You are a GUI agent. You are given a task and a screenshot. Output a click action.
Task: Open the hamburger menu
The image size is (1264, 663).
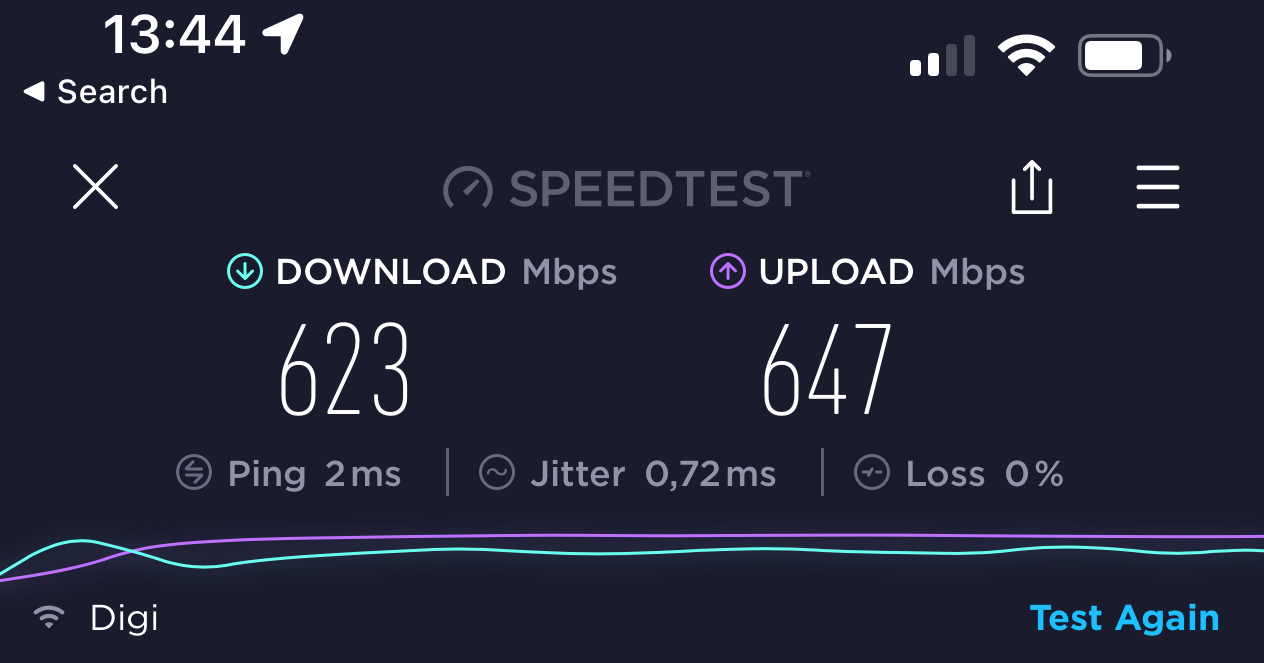coord(1158,187)
